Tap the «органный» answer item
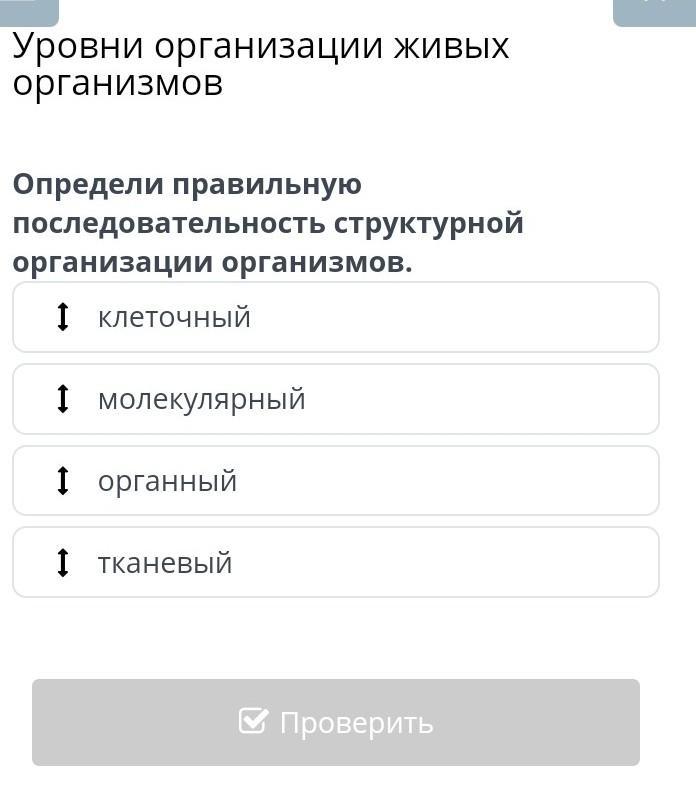 tap(335, 481)
